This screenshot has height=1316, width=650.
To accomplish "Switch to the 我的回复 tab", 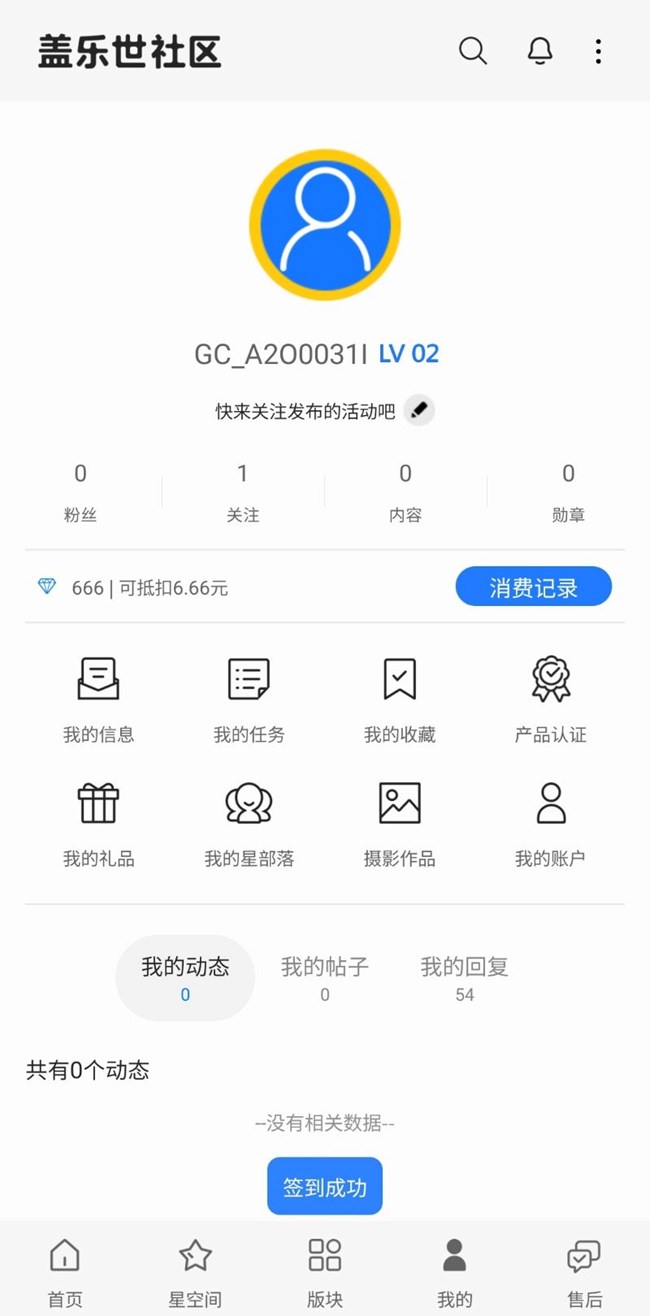I will pyautogui.click(x=464, y=977).
